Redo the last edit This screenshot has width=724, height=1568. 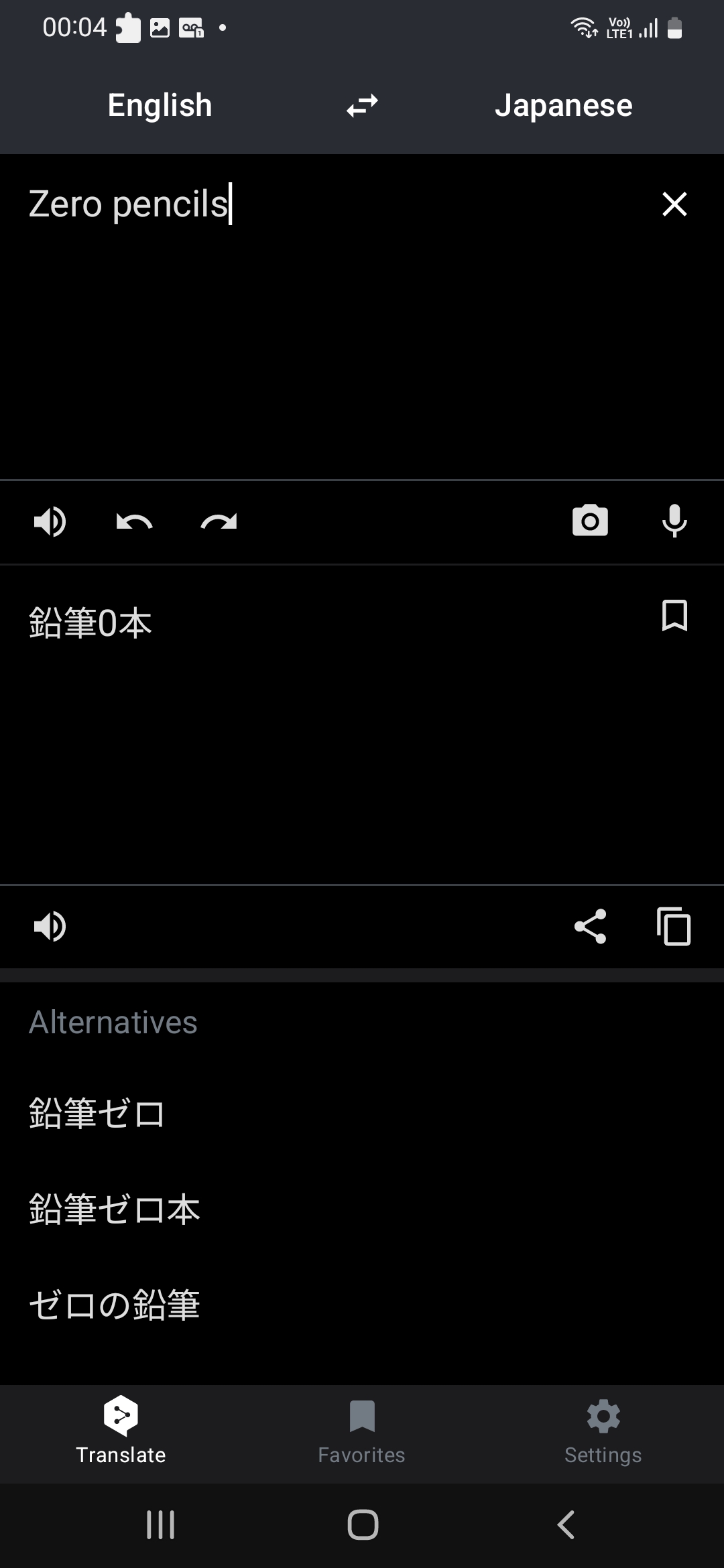(x=219, y=522)
